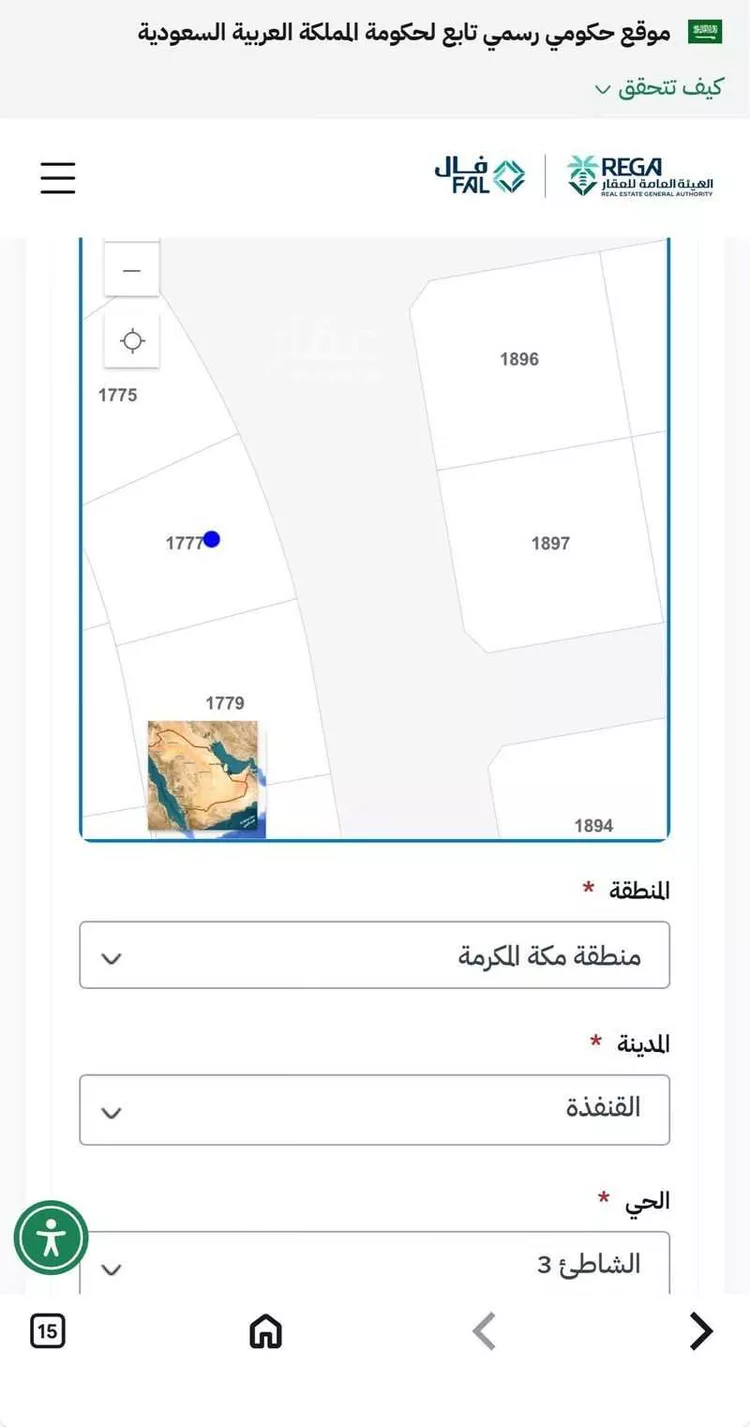Image resolution: width=750 pixels, height=1427 pixels.
Task: Click the crosshair locate control on the map
Action: point(131,340)
